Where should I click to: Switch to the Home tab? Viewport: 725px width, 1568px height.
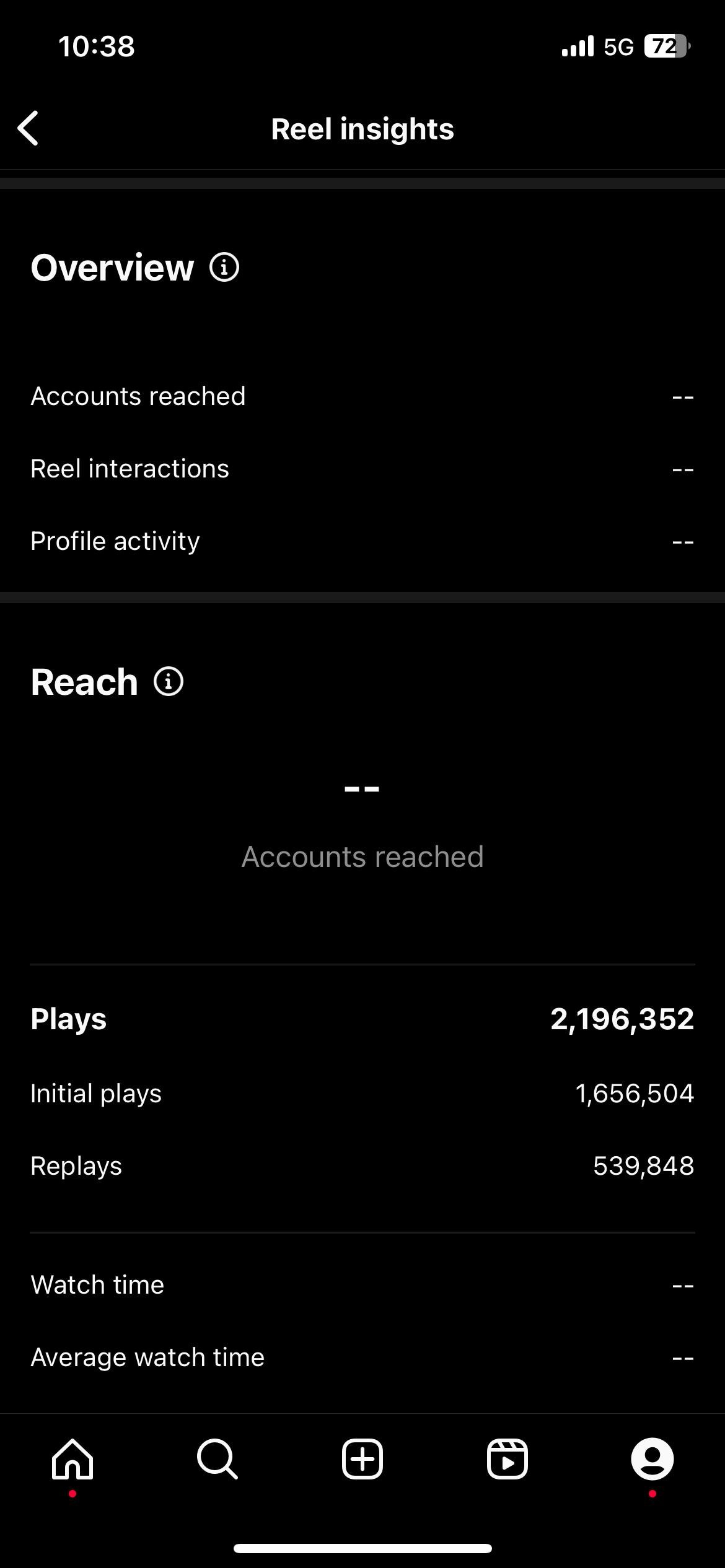(x=72, y=1459)
